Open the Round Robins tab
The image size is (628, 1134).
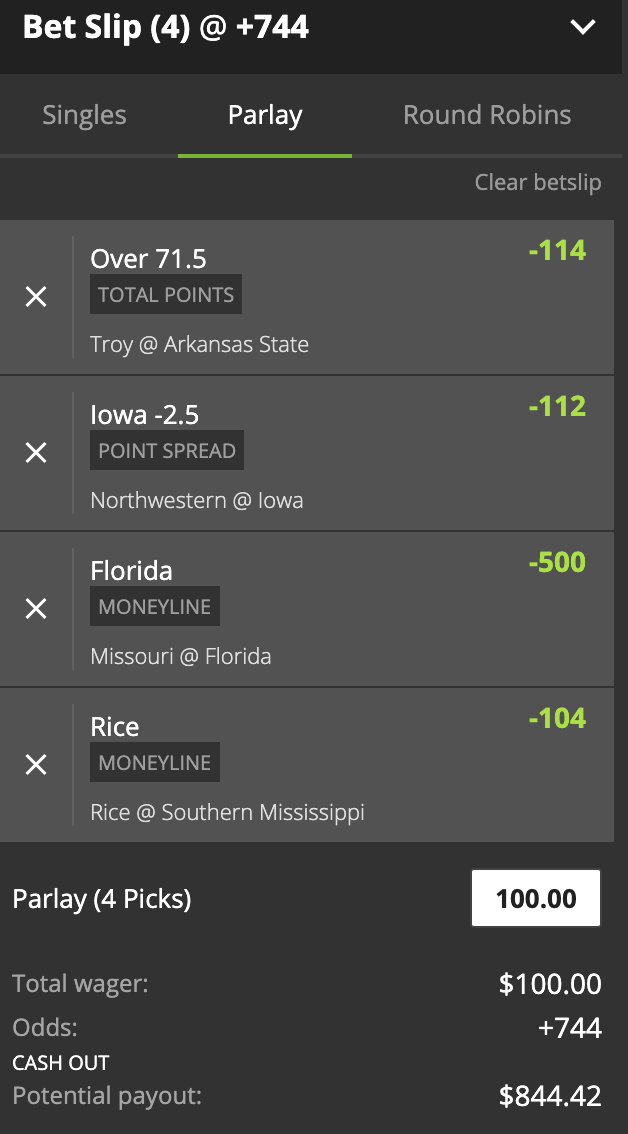pyautogui.click(x=487, y=115)
